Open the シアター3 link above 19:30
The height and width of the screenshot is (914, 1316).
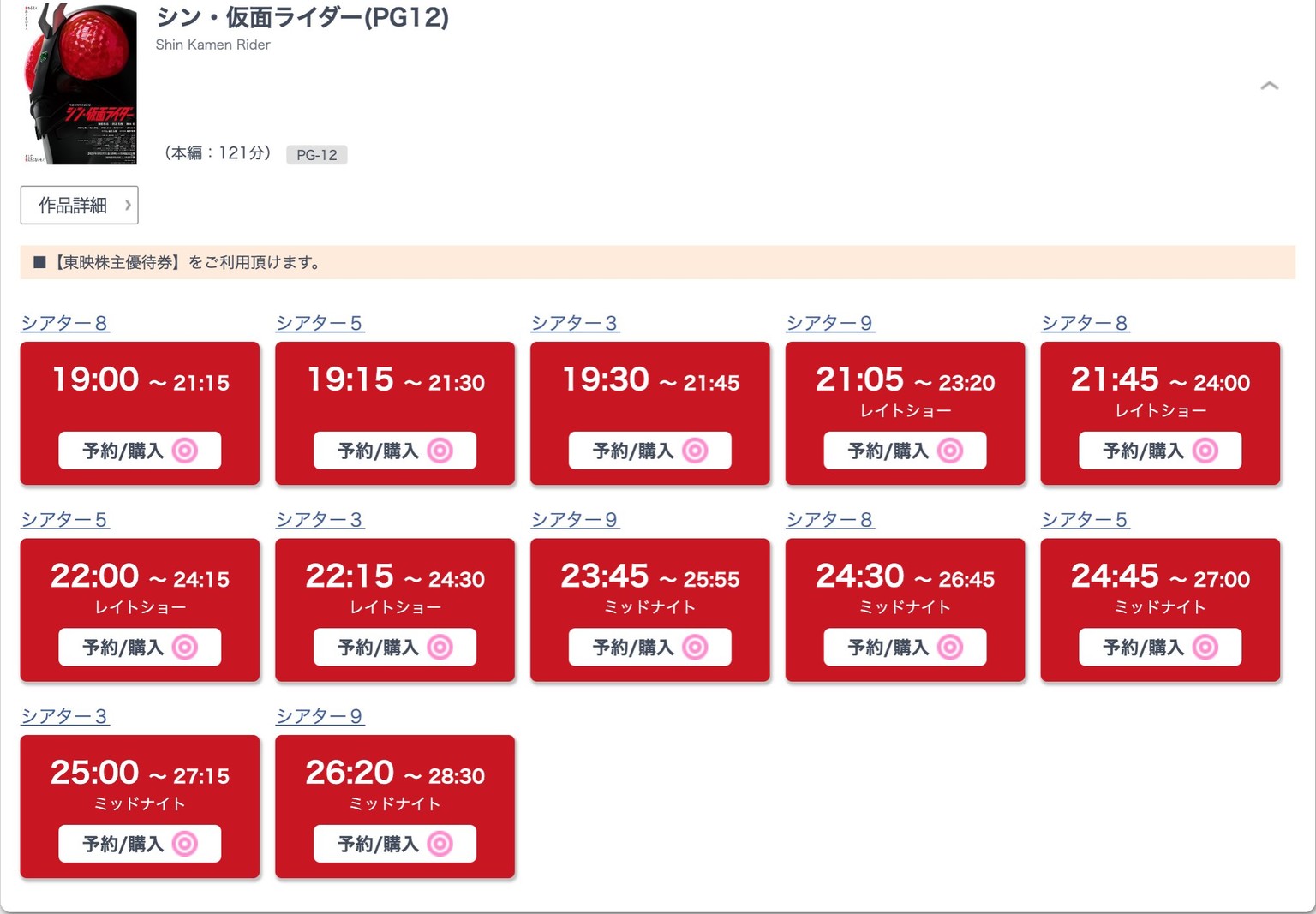pos(575,323)
